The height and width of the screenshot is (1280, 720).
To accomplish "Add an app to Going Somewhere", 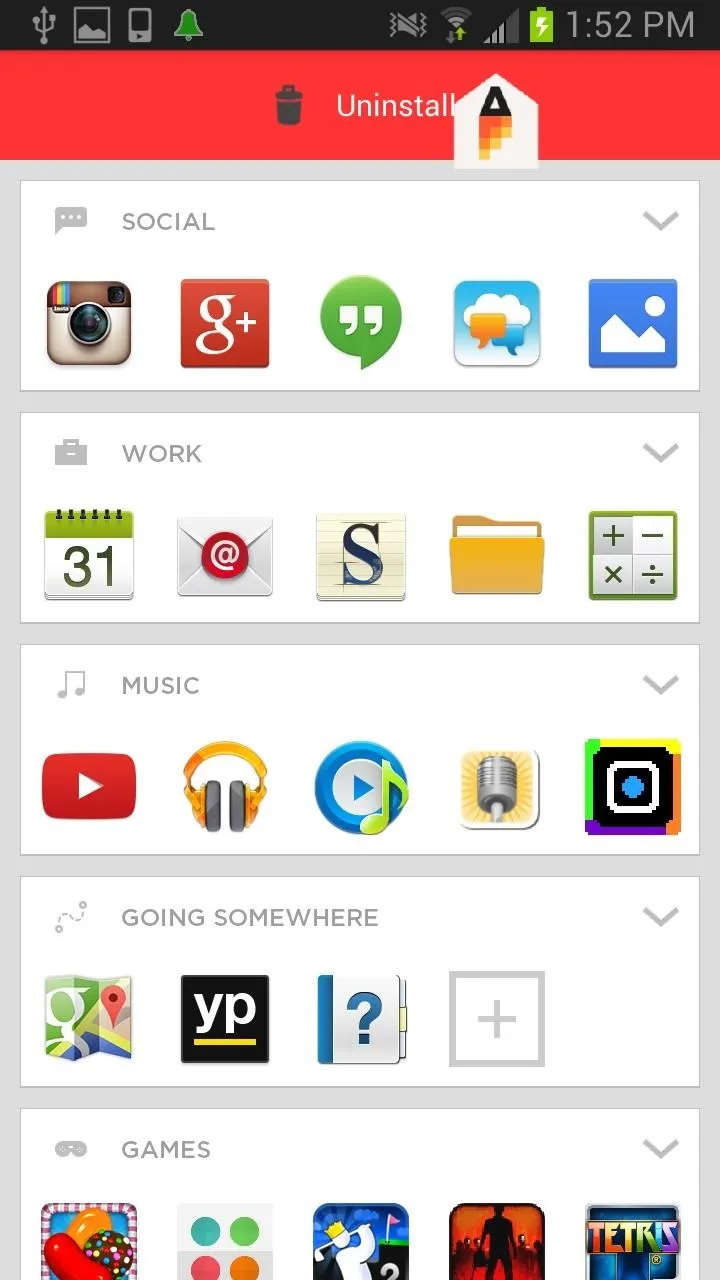I will pyautogui.click(x=497, y=1019).
